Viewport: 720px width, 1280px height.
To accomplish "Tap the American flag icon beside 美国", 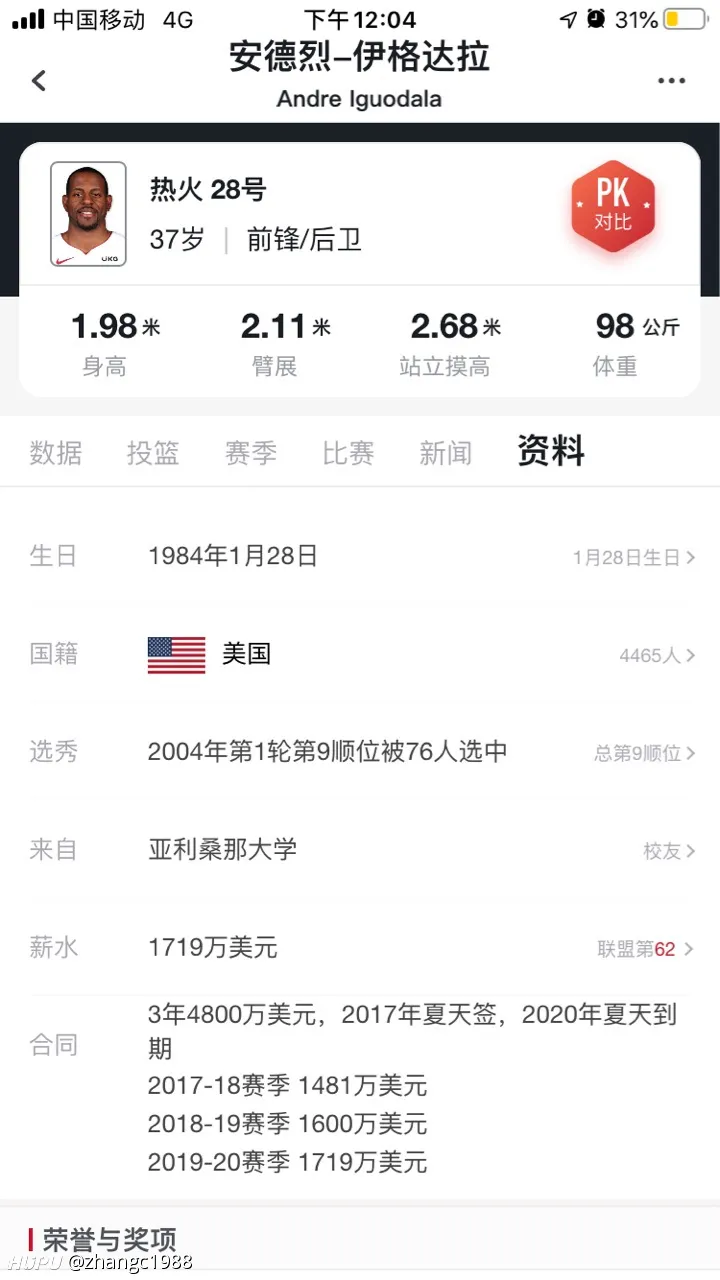I will pos(175,654).
